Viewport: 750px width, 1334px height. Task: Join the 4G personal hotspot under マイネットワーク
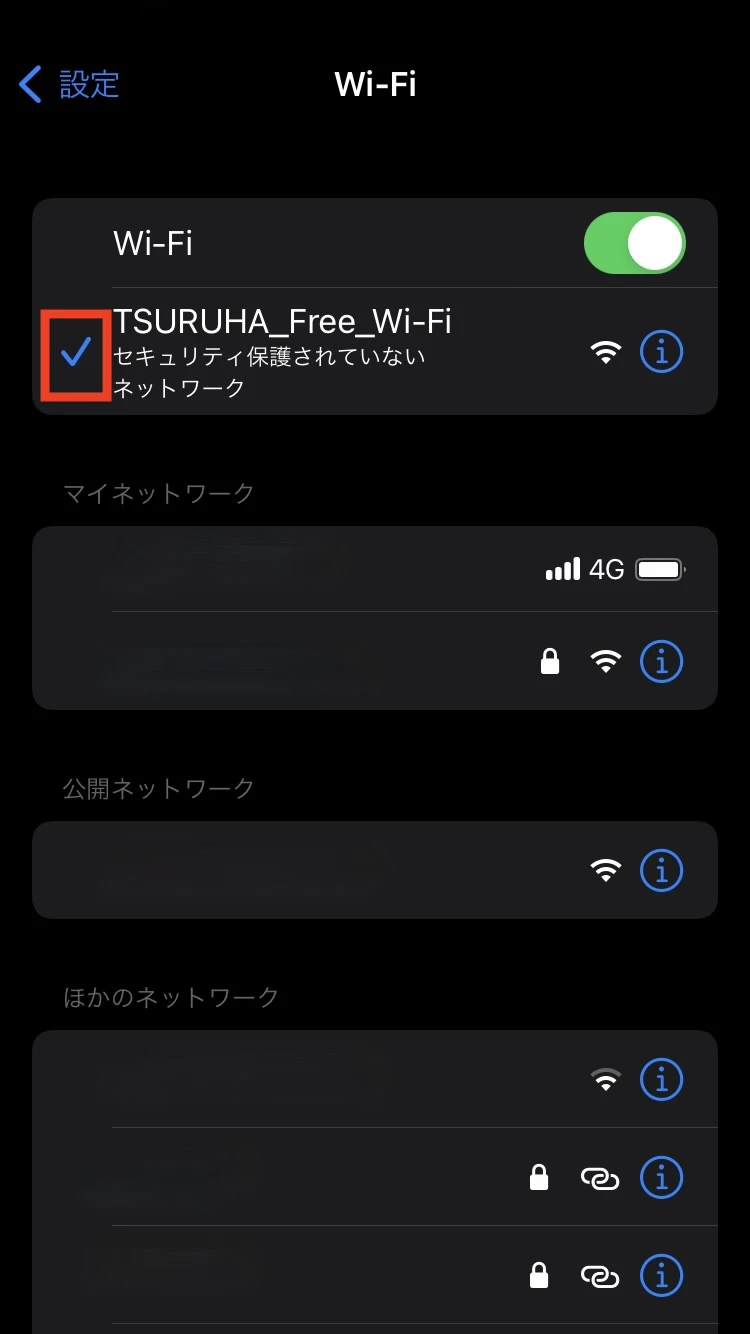[375, 570]
